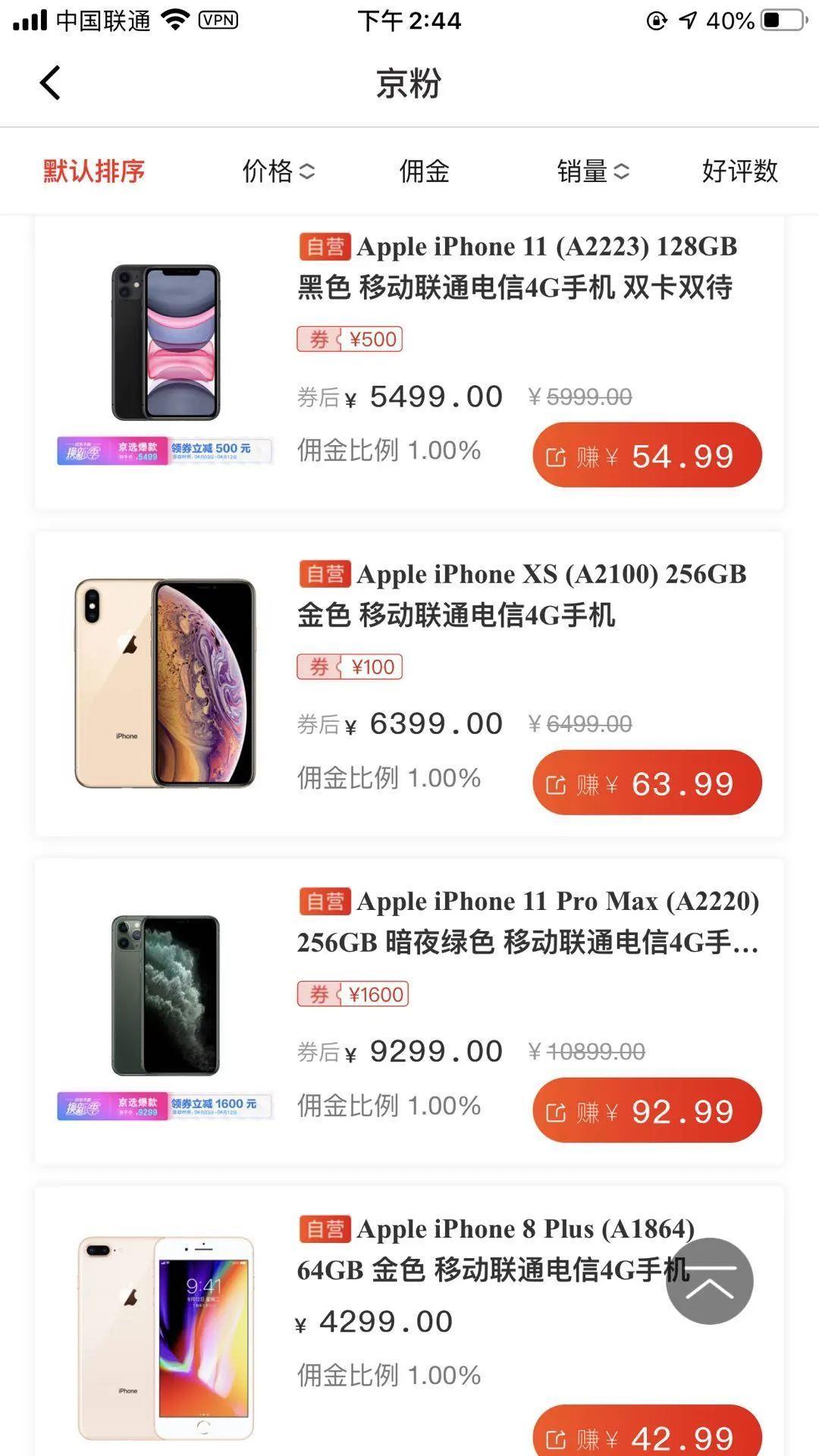The width and height of the screenshot is (819, 1456).
Task: Expand the truncated iPhone 11 Pro Max title
Action: [x=528, y=944]
